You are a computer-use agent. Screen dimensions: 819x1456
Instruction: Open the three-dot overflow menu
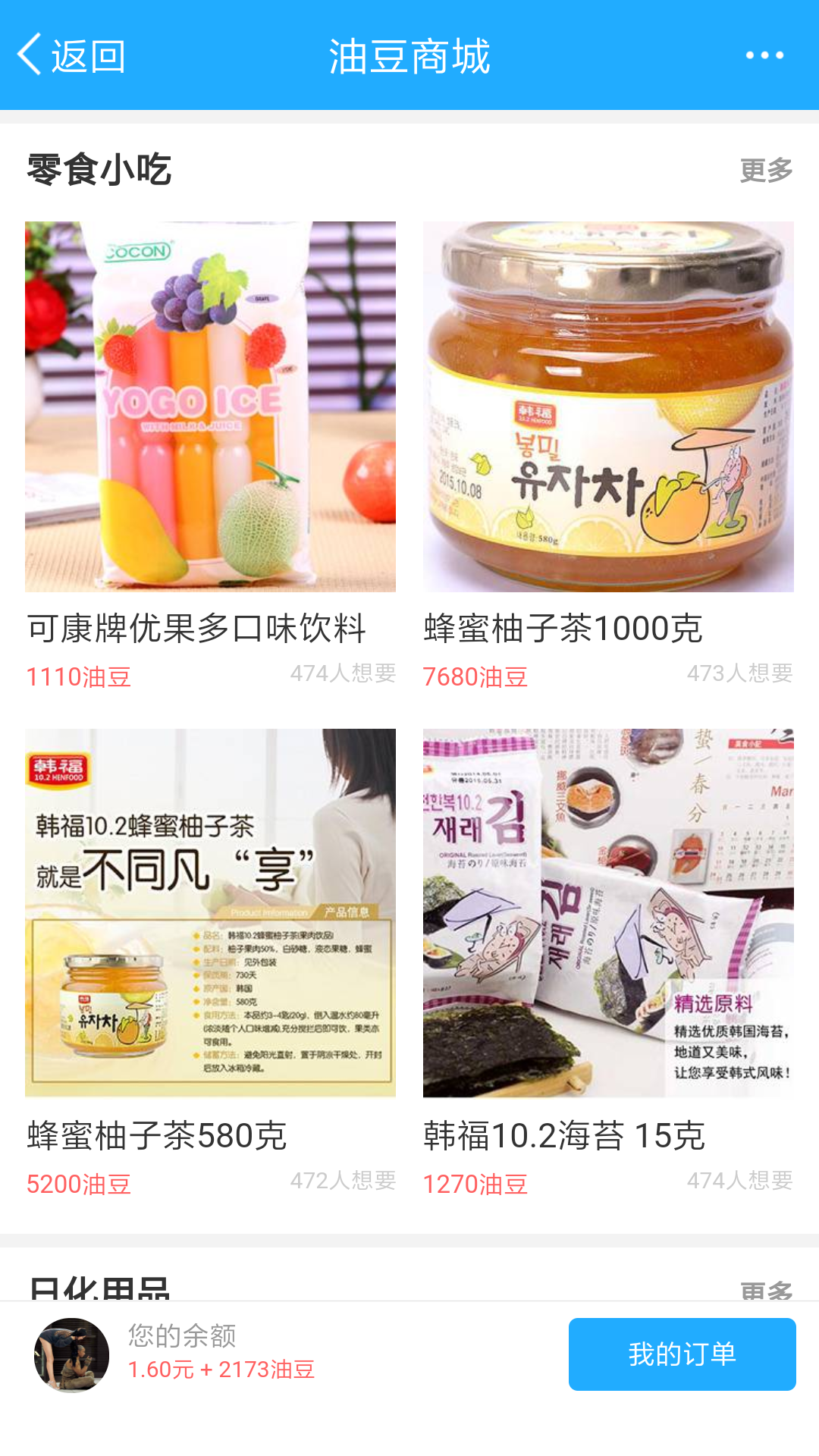[x=764, y=55]
